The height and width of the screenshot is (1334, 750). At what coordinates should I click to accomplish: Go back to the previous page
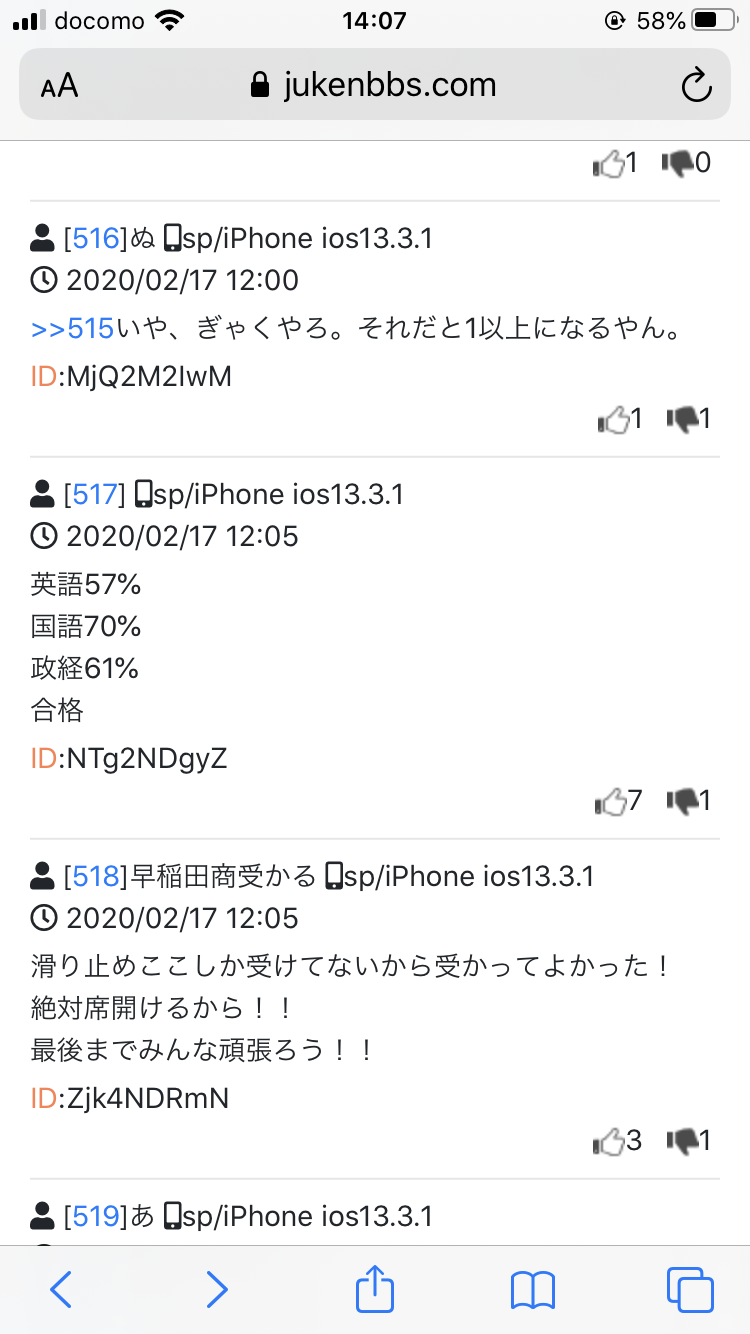pyautogui.click(x=61, y=1289)
